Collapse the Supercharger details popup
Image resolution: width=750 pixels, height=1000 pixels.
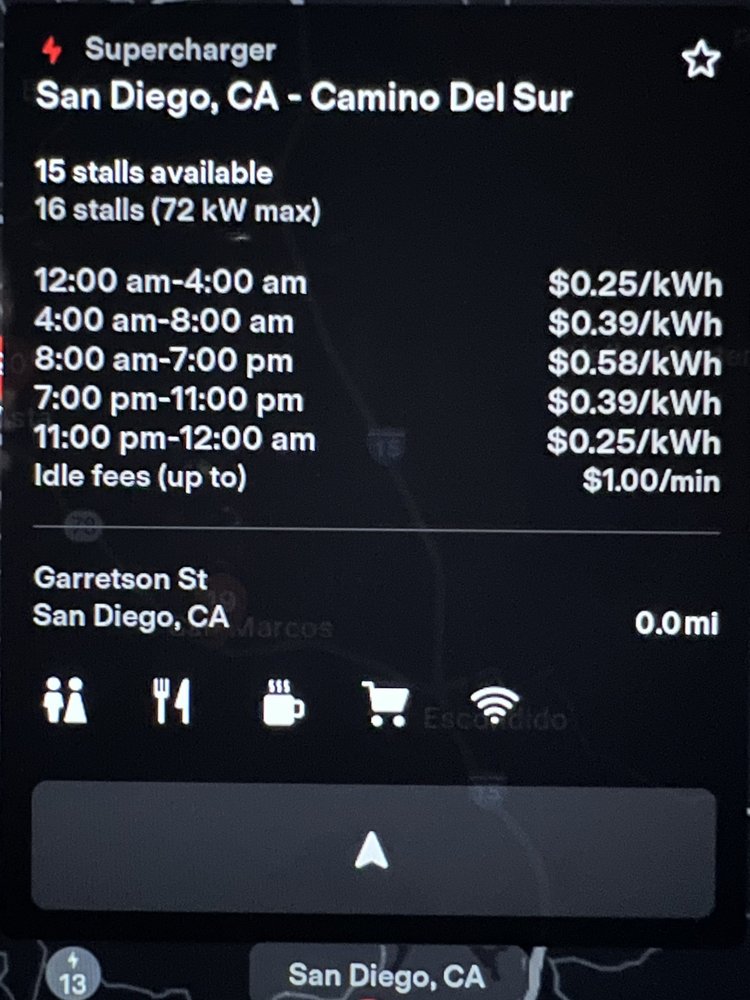(371, 850)
